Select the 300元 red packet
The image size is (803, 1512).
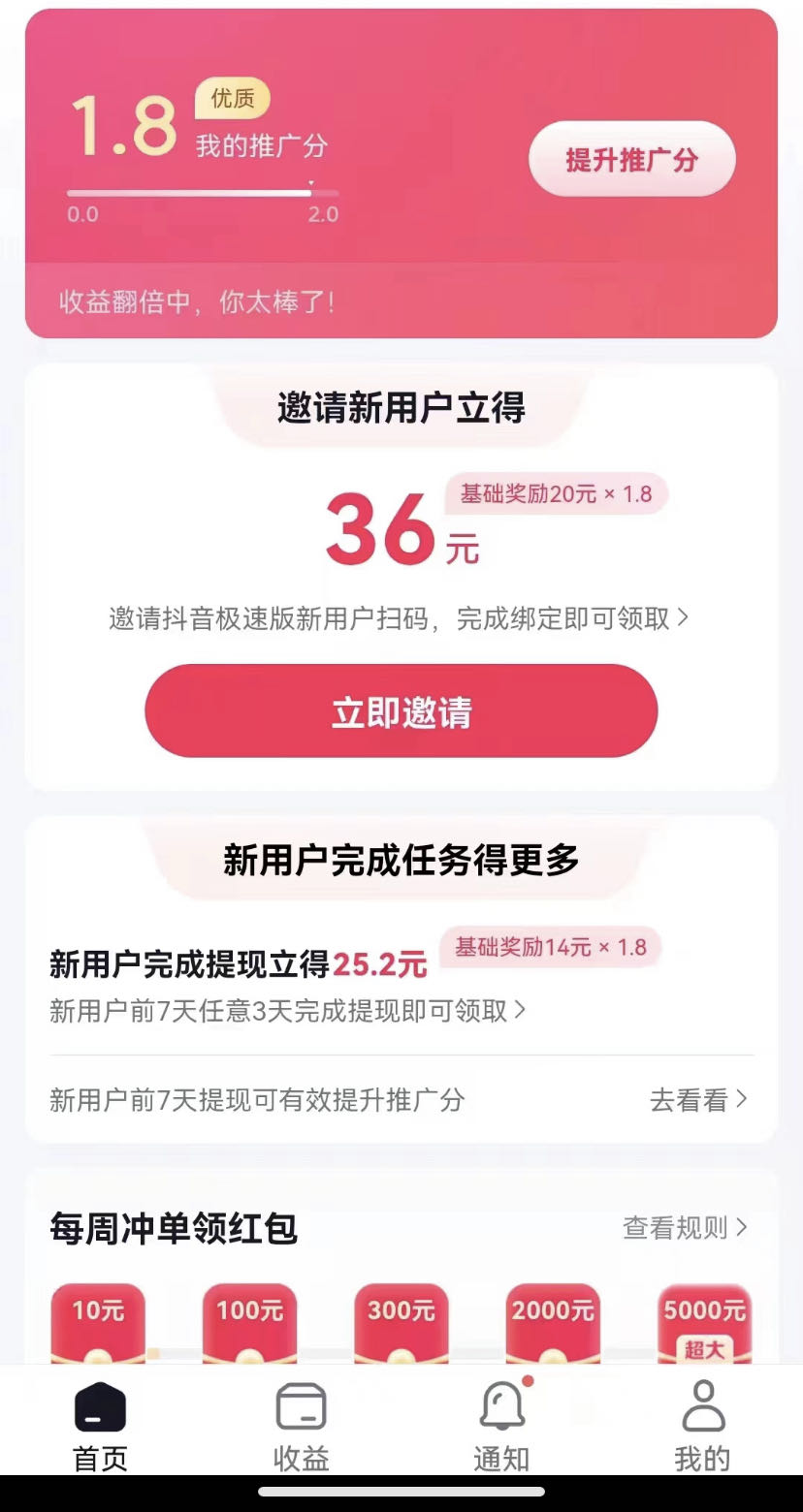pos(401,1323)
